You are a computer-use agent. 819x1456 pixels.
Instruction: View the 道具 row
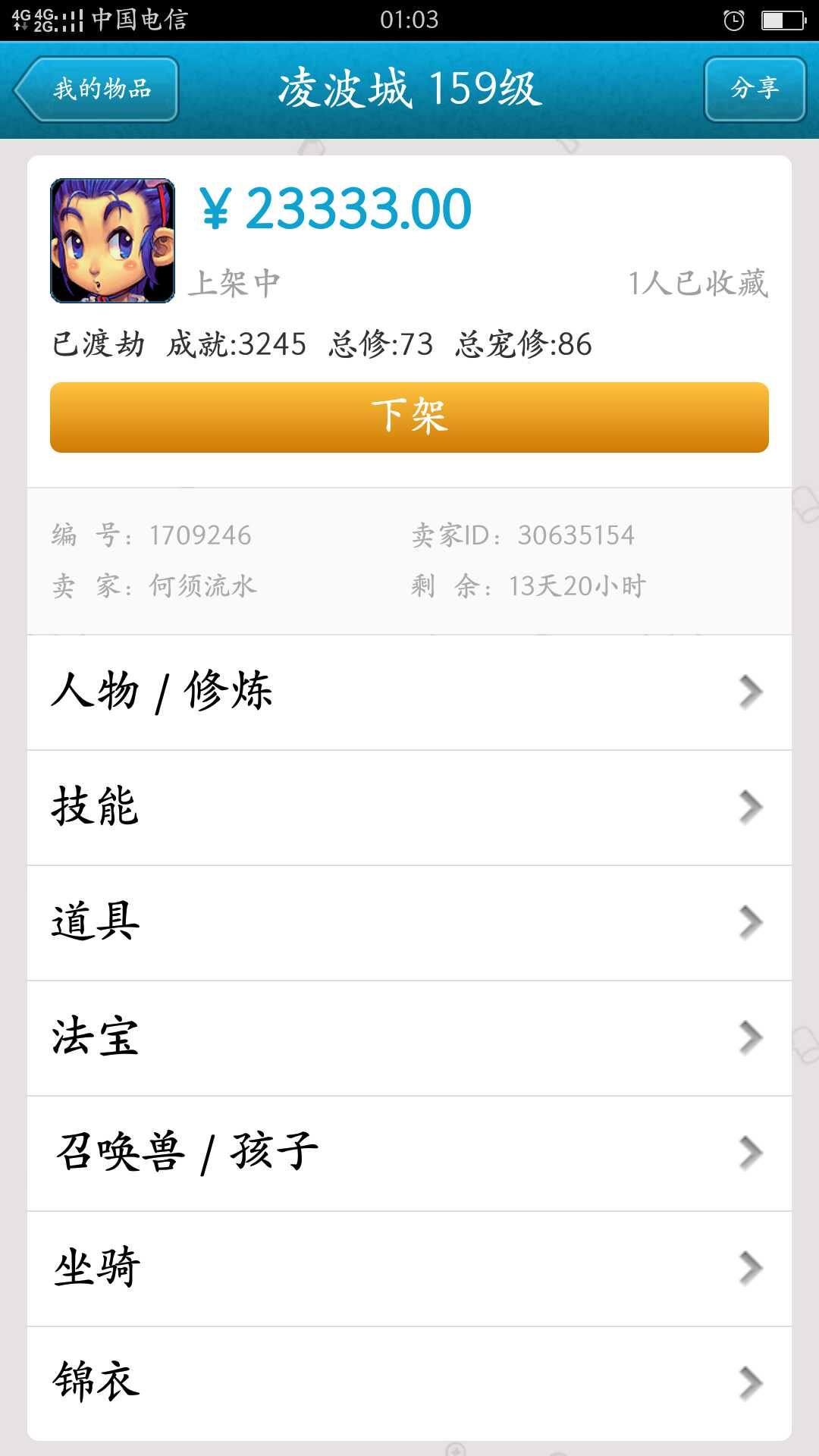(x=409, y=923)
